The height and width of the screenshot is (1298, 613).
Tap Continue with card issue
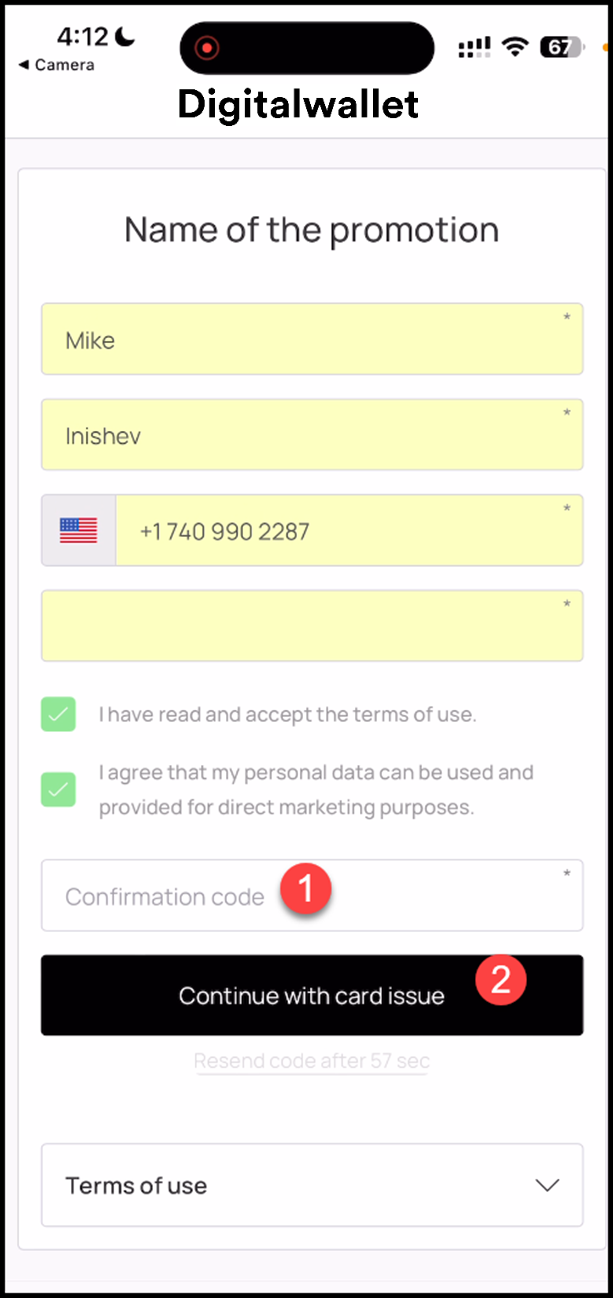click(311, 995)
